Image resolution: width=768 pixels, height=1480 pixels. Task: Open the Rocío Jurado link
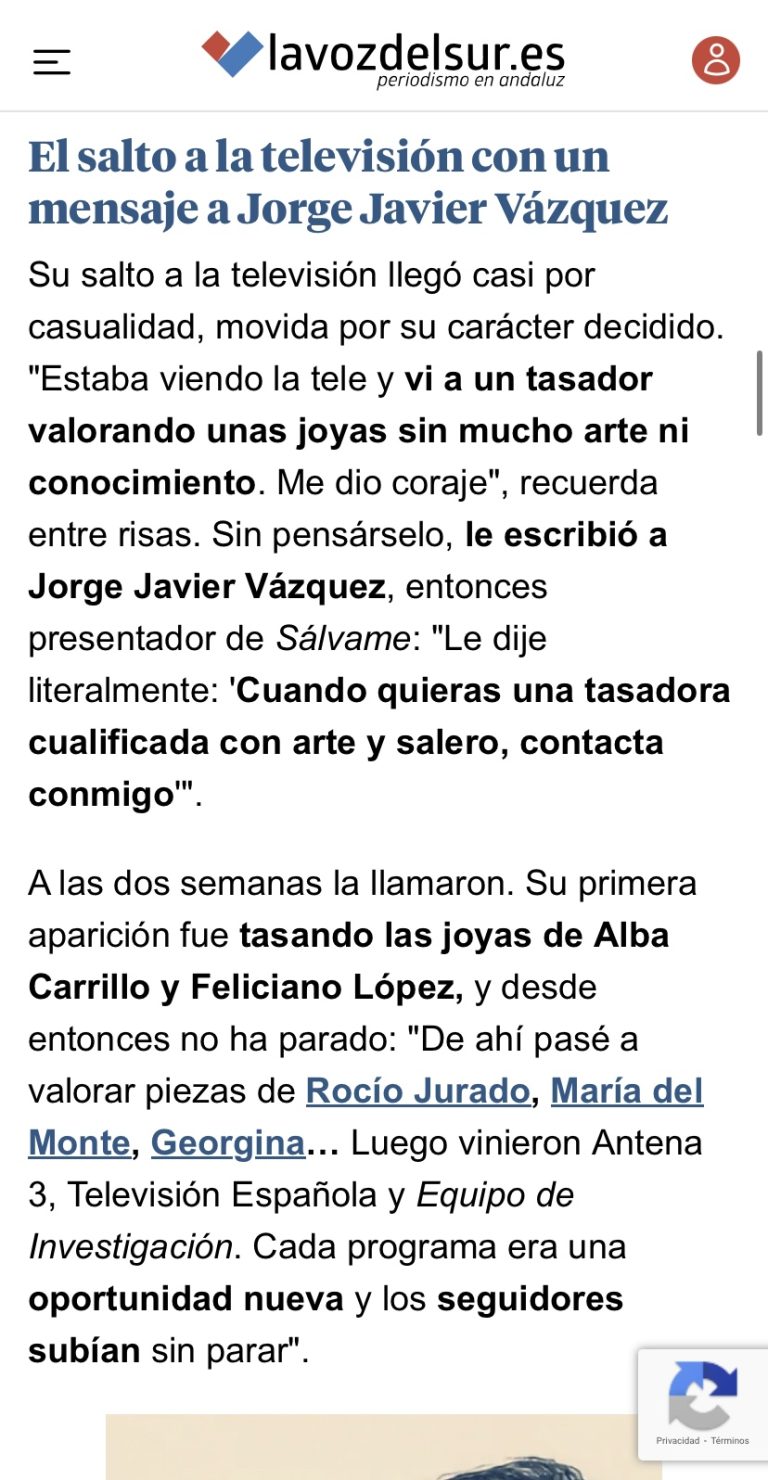tap(417, 1091)
